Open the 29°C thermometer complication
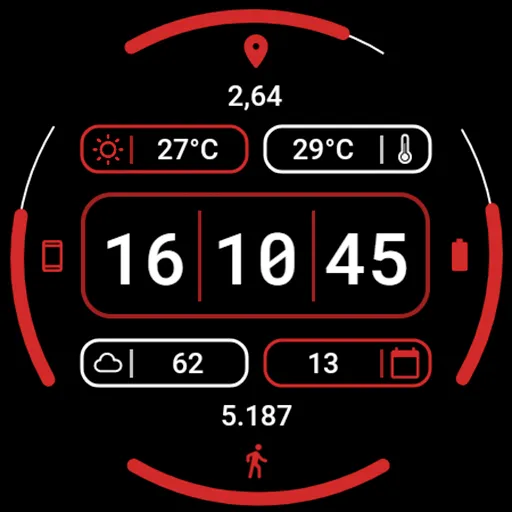Image resolution: width=512 pixels, height=512 pixels. [347, 149]
